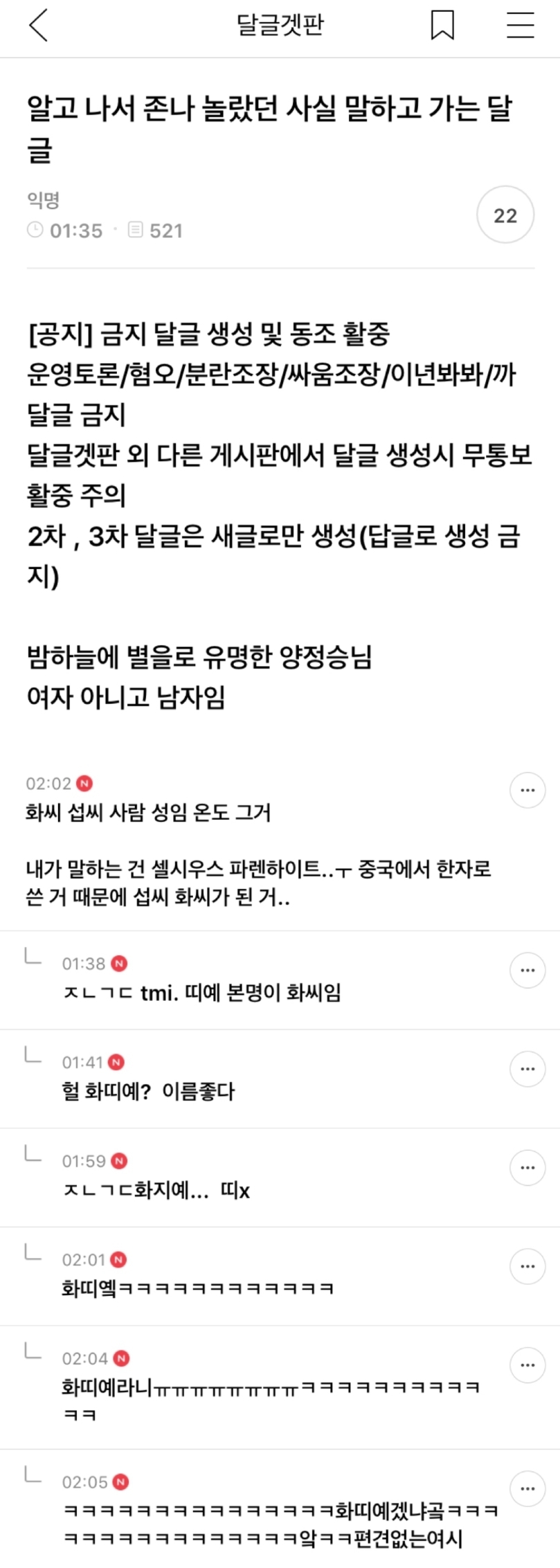Show the menu for the 01:59 reply
560x1568 pixels.
pos(527,1167)
